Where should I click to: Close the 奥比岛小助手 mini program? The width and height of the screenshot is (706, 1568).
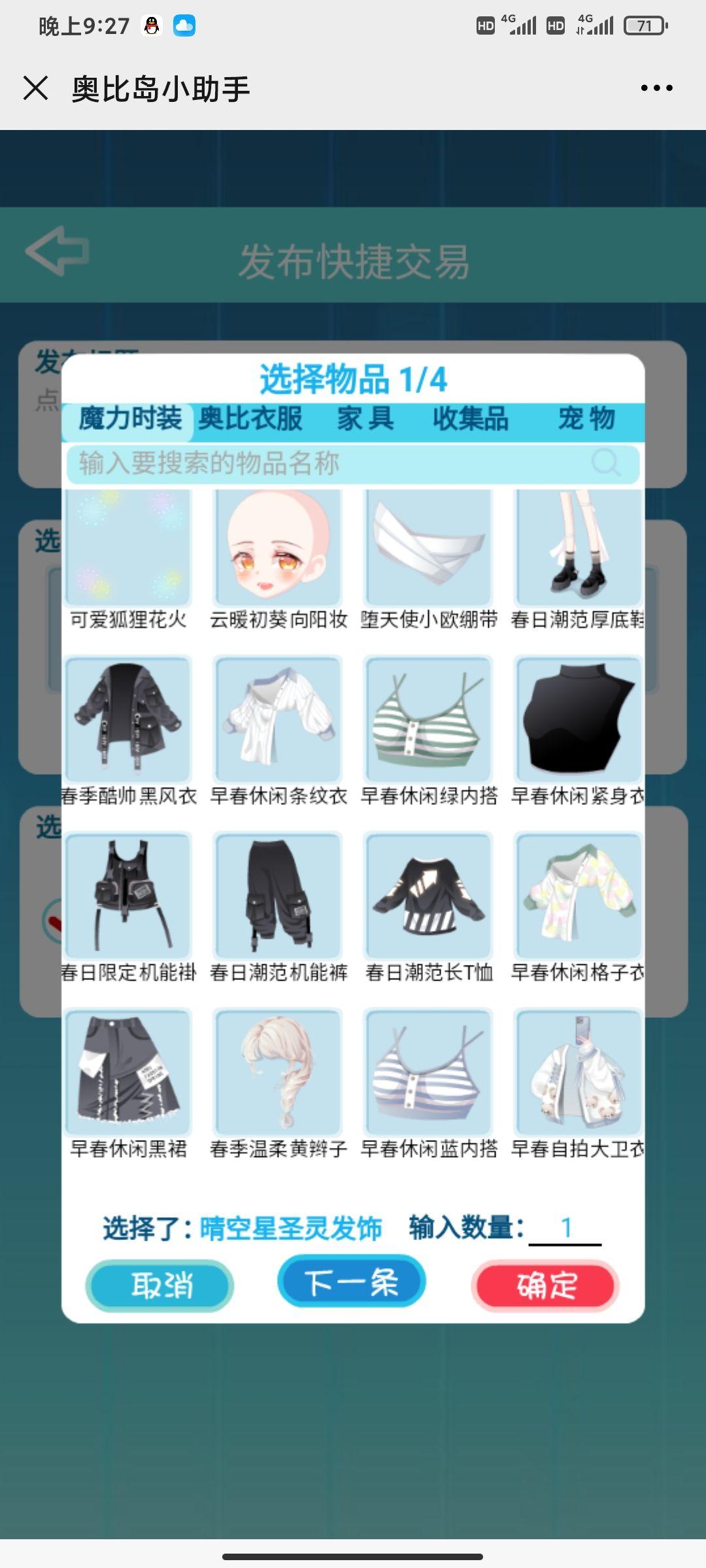36,88
